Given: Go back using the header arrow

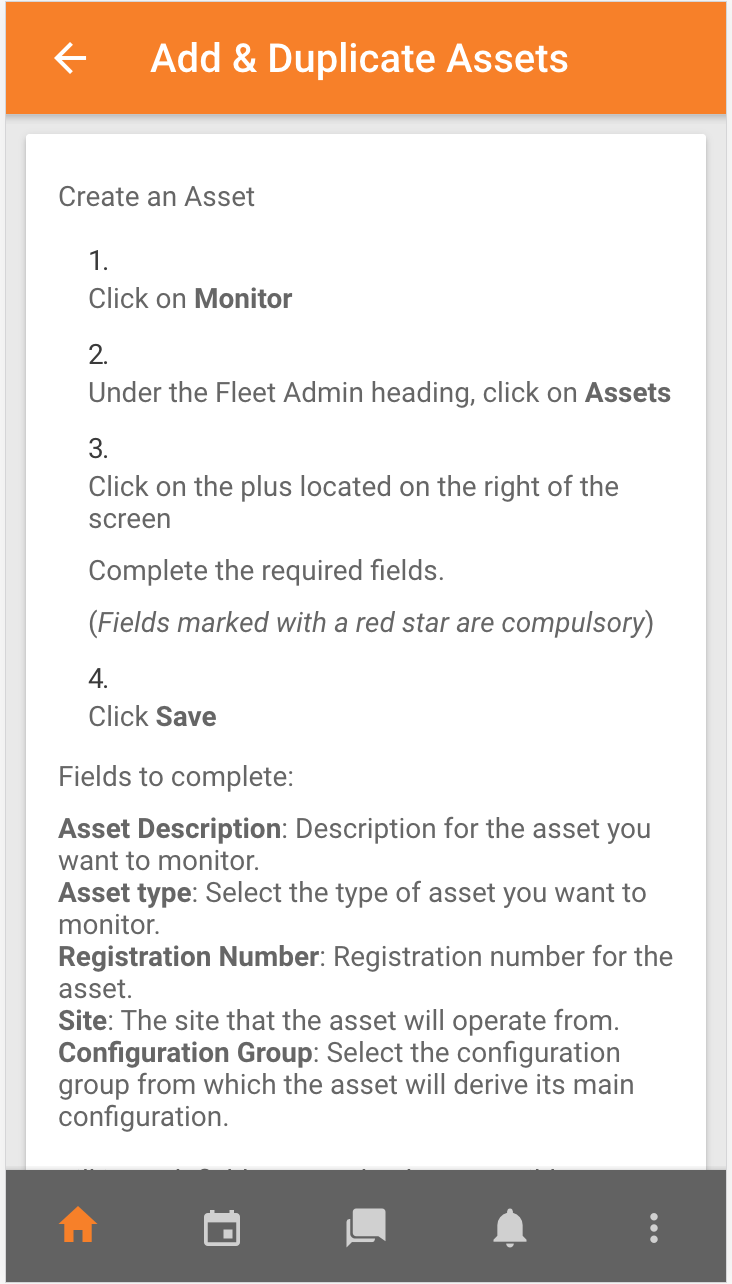Looking at the screenshot, I should [70, 59].
